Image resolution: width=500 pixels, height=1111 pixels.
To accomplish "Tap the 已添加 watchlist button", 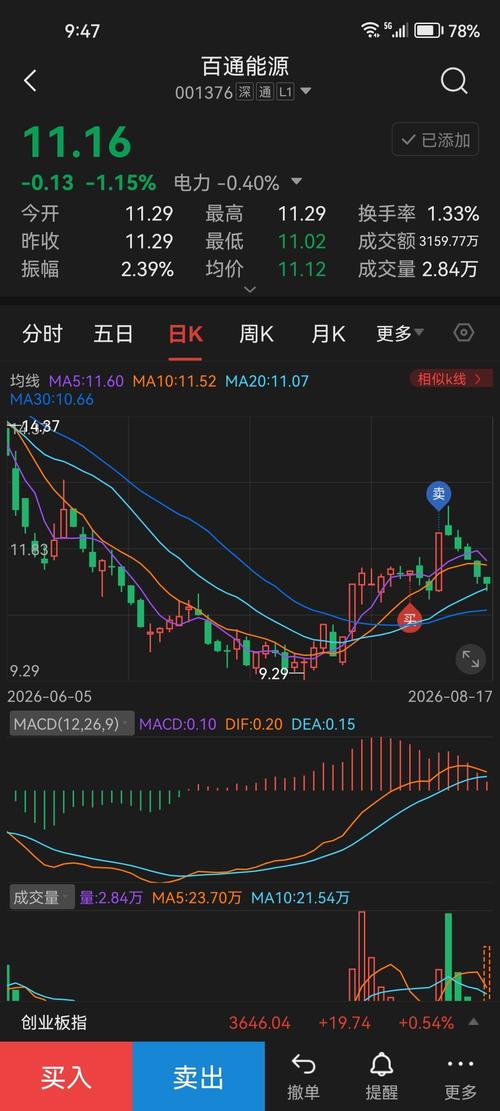I will tap(436, 140).
